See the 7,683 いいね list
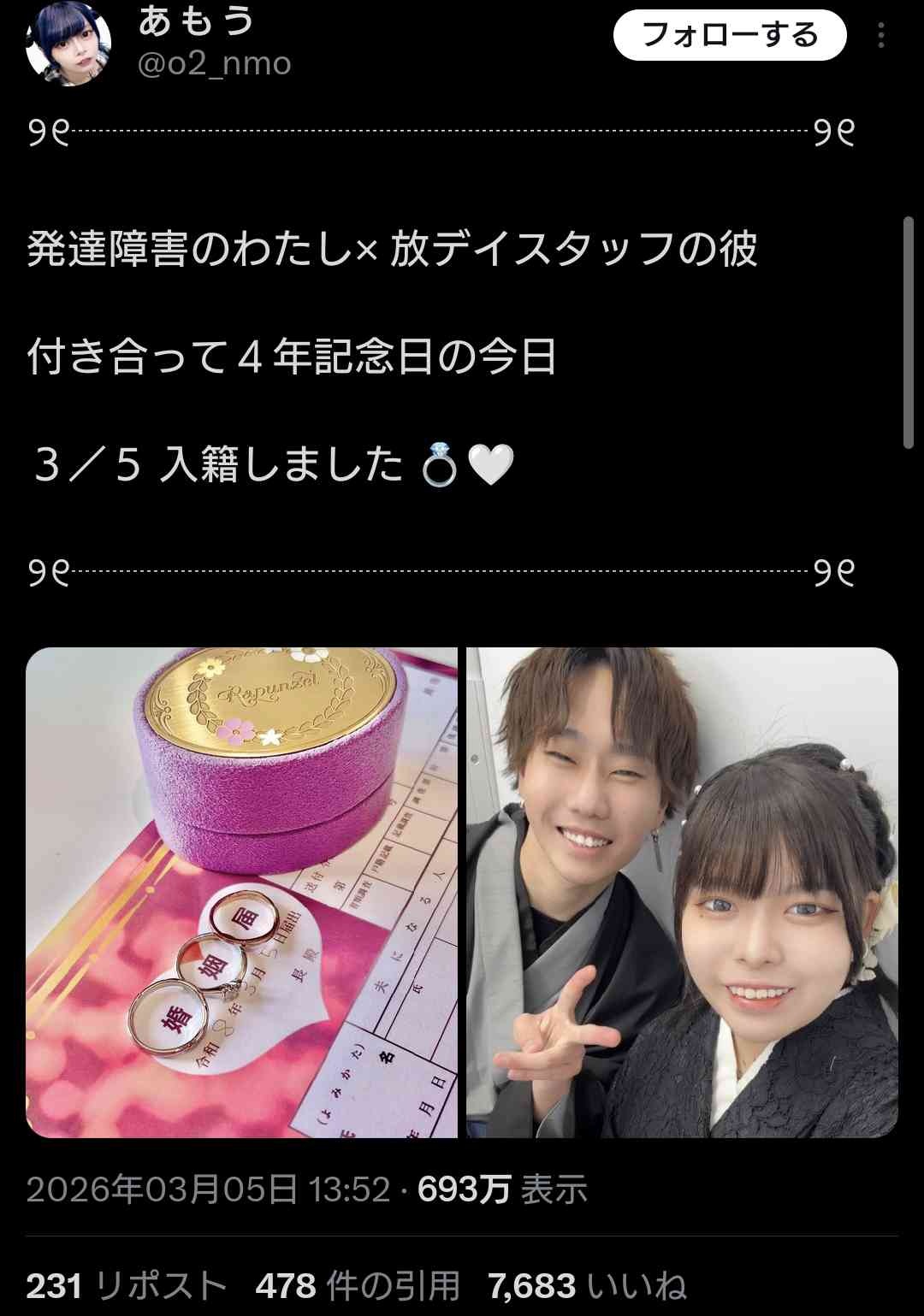Image resolution: width=924 pixels, height=1316 pixels. 587,1285
